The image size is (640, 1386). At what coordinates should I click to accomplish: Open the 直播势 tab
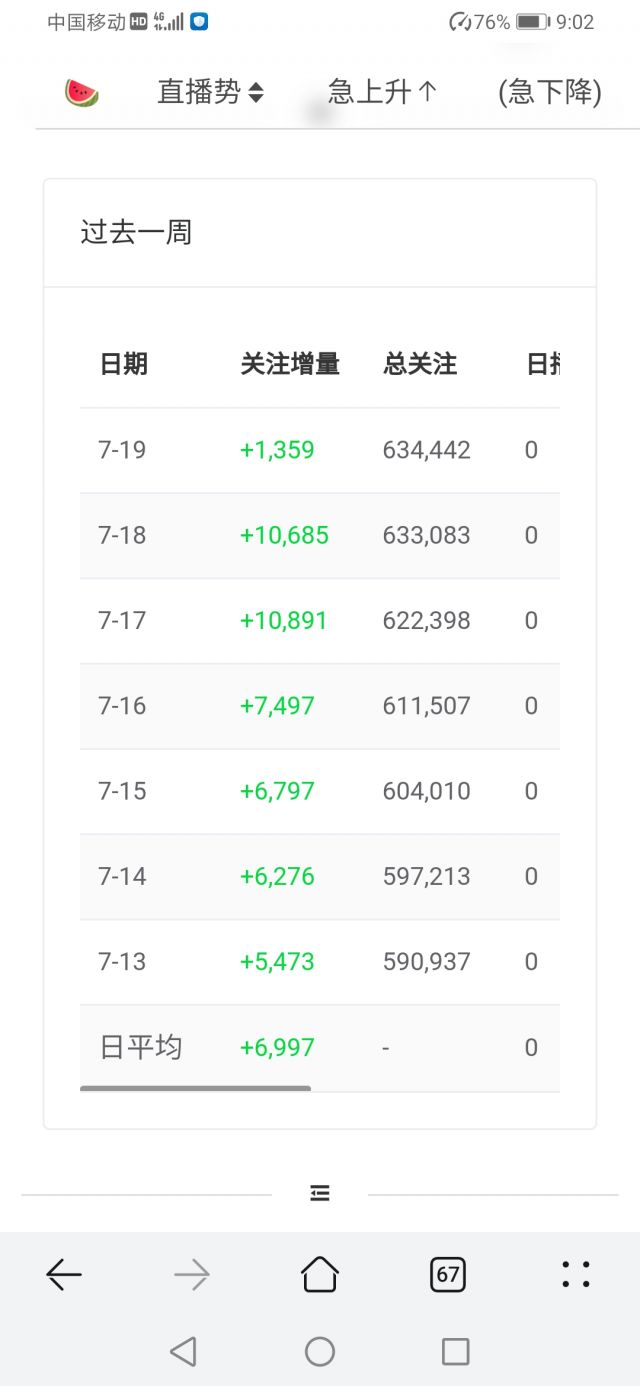click(x=210, y=93)
